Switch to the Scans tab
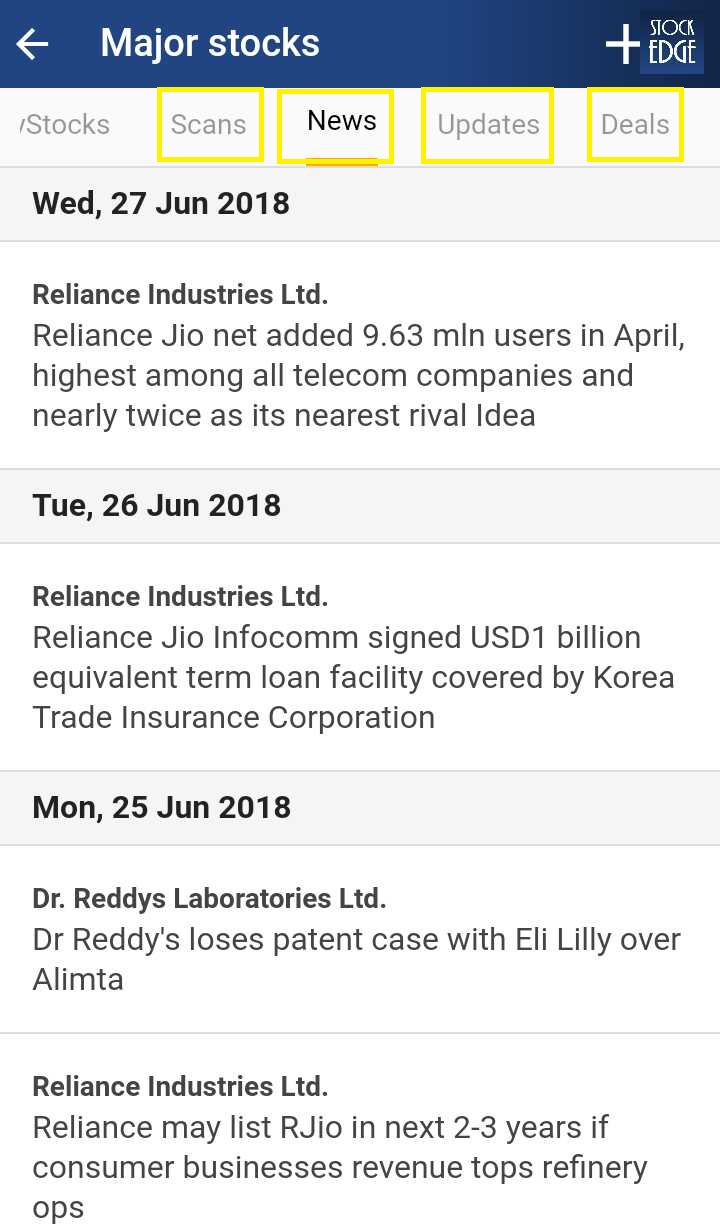The image size is (720, 1232). coord(209,125)
